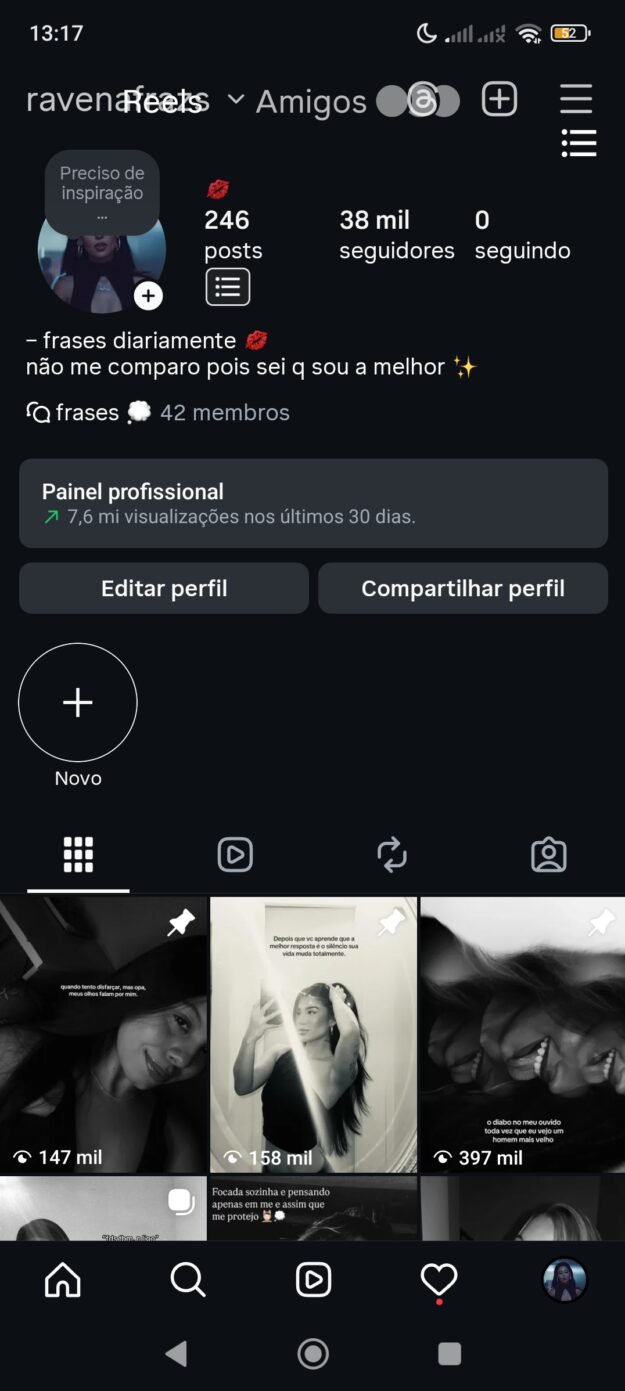This screenshot has width=625, height=1391.
Task: Switch to the reposts tab
Action: [392, 854]
